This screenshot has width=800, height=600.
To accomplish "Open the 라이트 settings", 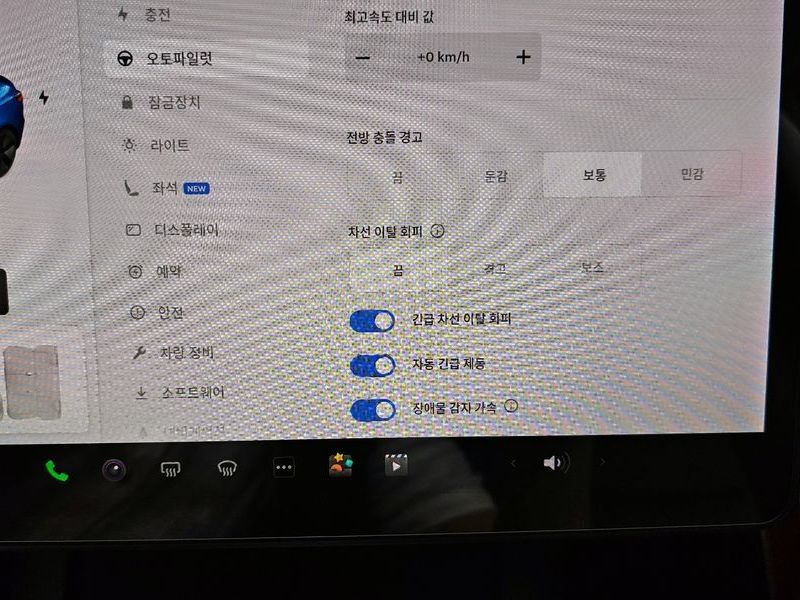I will pyautogui.click(x=168, y=145).
